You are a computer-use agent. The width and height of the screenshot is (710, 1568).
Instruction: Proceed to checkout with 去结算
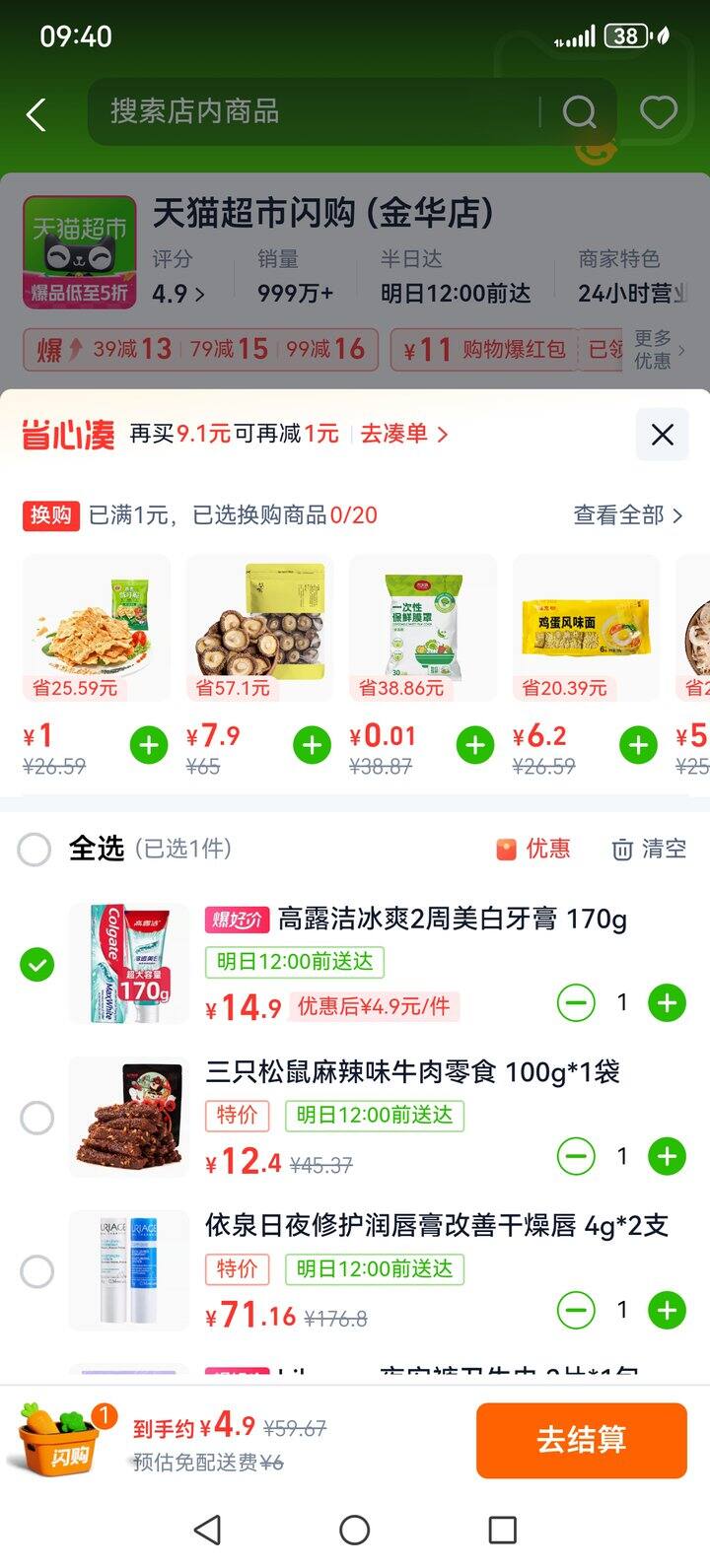(581, 1440)
